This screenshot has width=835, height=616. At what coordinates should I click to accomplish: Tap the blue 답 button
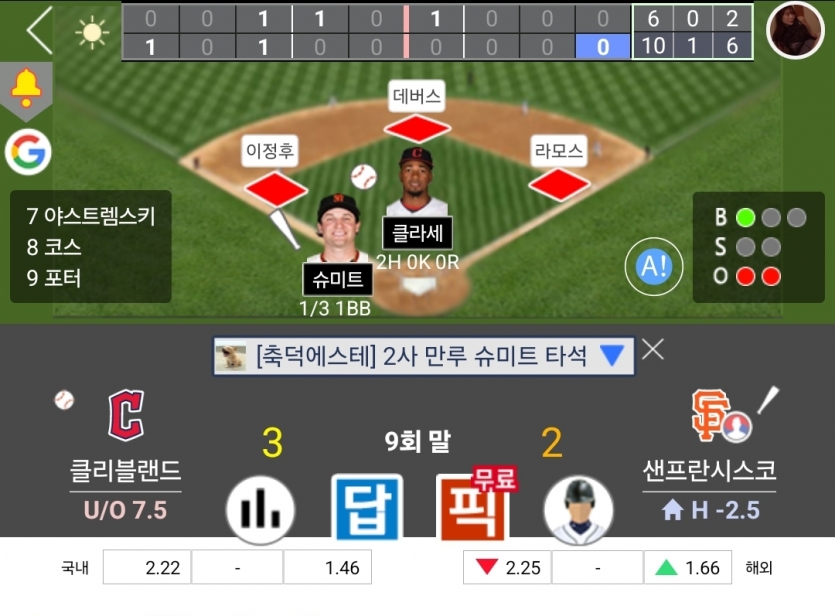(x=367, y=508)
